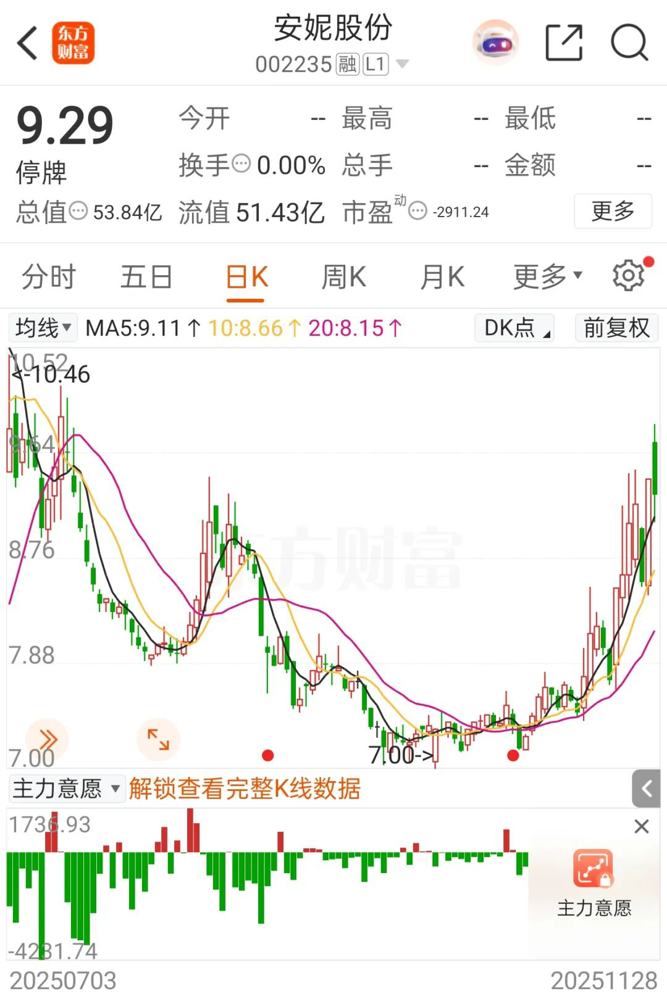Open the 主力意愿 indicator dropdown
The width and height of the screenshot is (667, 994).
coord(67,789)
